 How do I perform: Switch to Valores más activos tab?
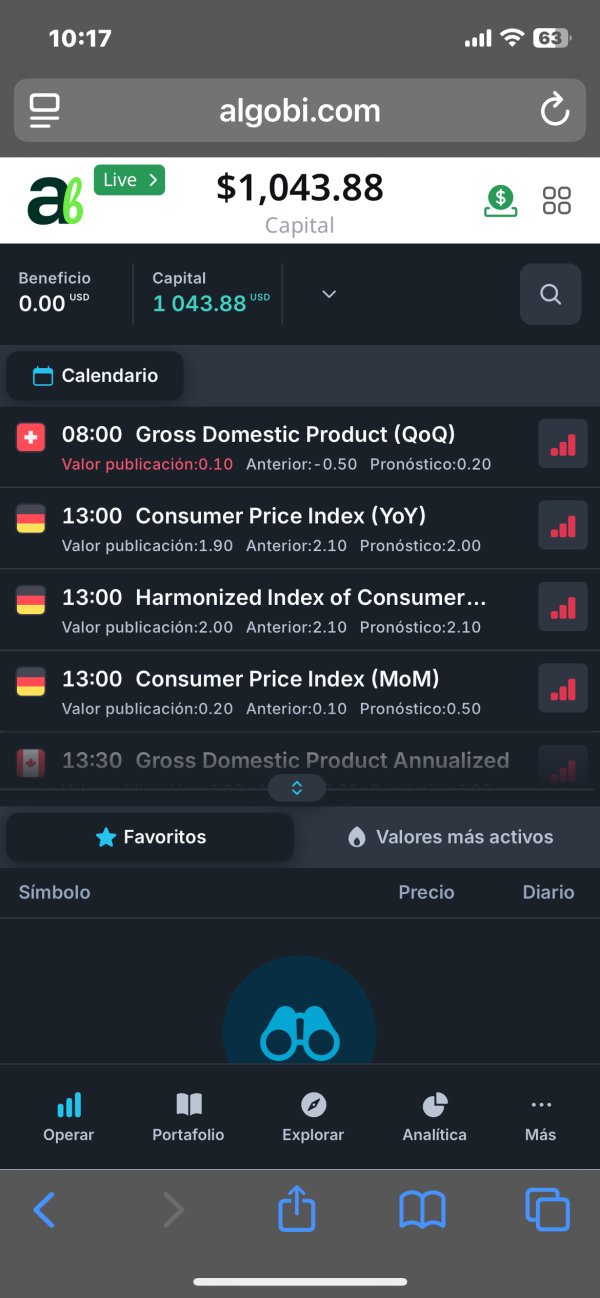coord(450,837)
